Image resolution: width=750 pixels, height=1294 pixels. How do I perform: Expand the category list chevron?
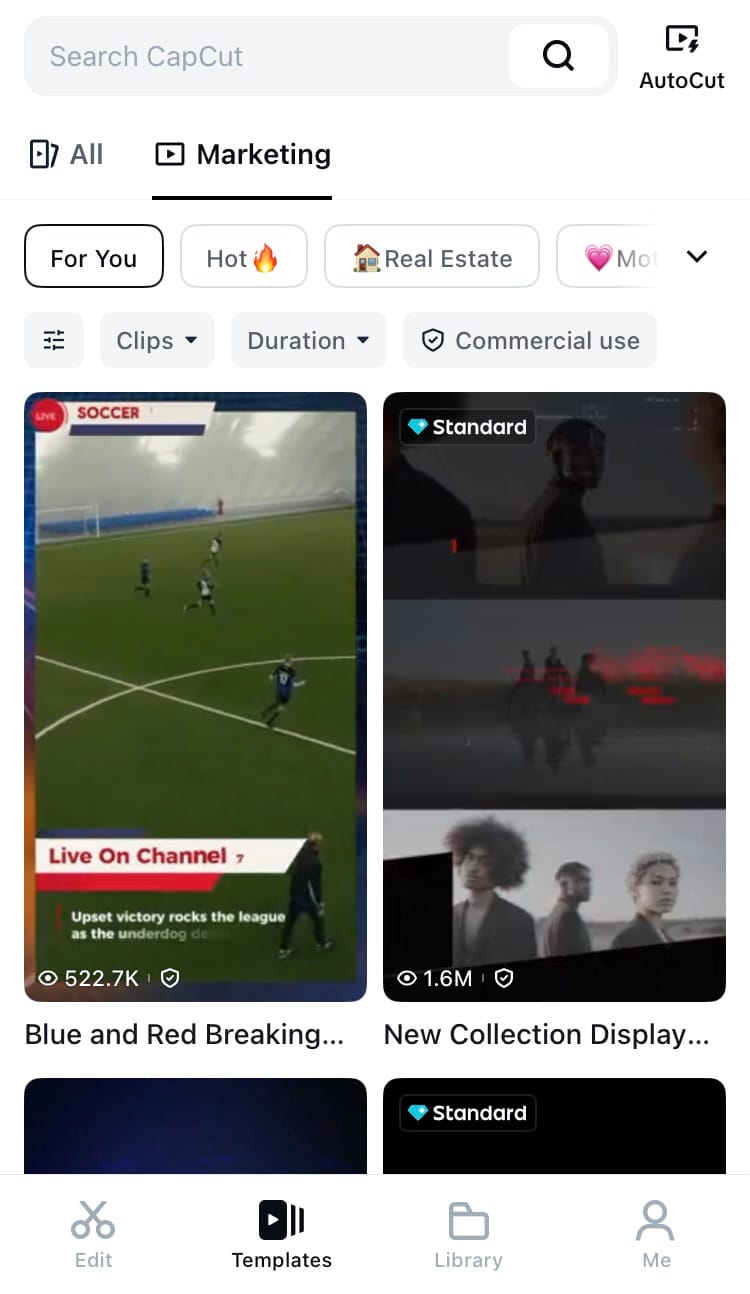point(697,257)
